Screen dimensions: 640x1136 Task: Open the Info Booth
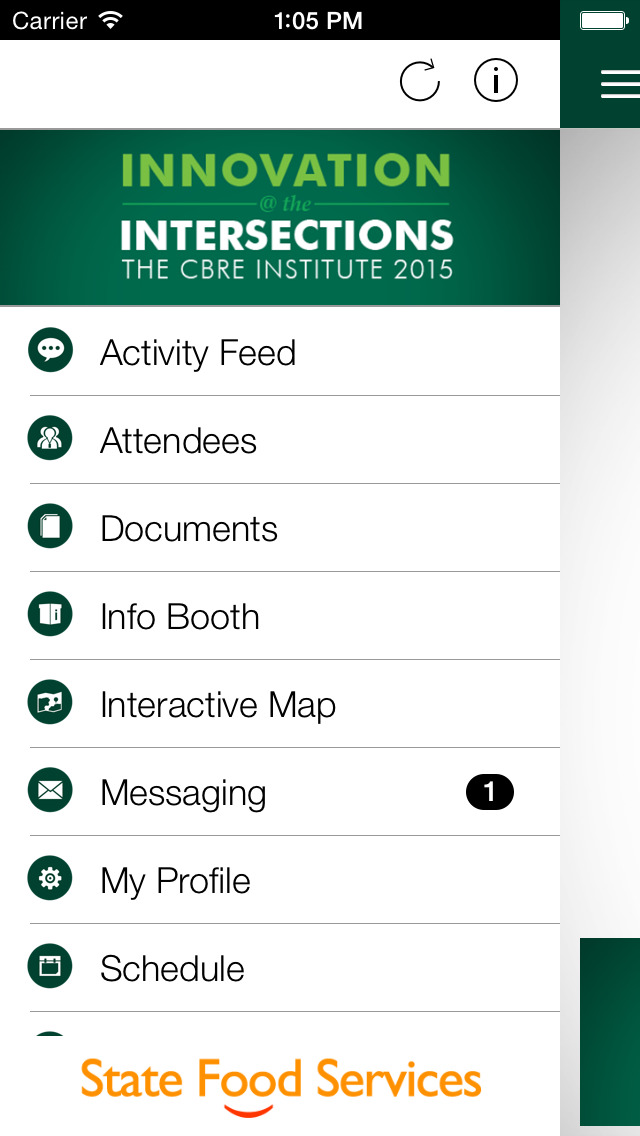(180, 616)
